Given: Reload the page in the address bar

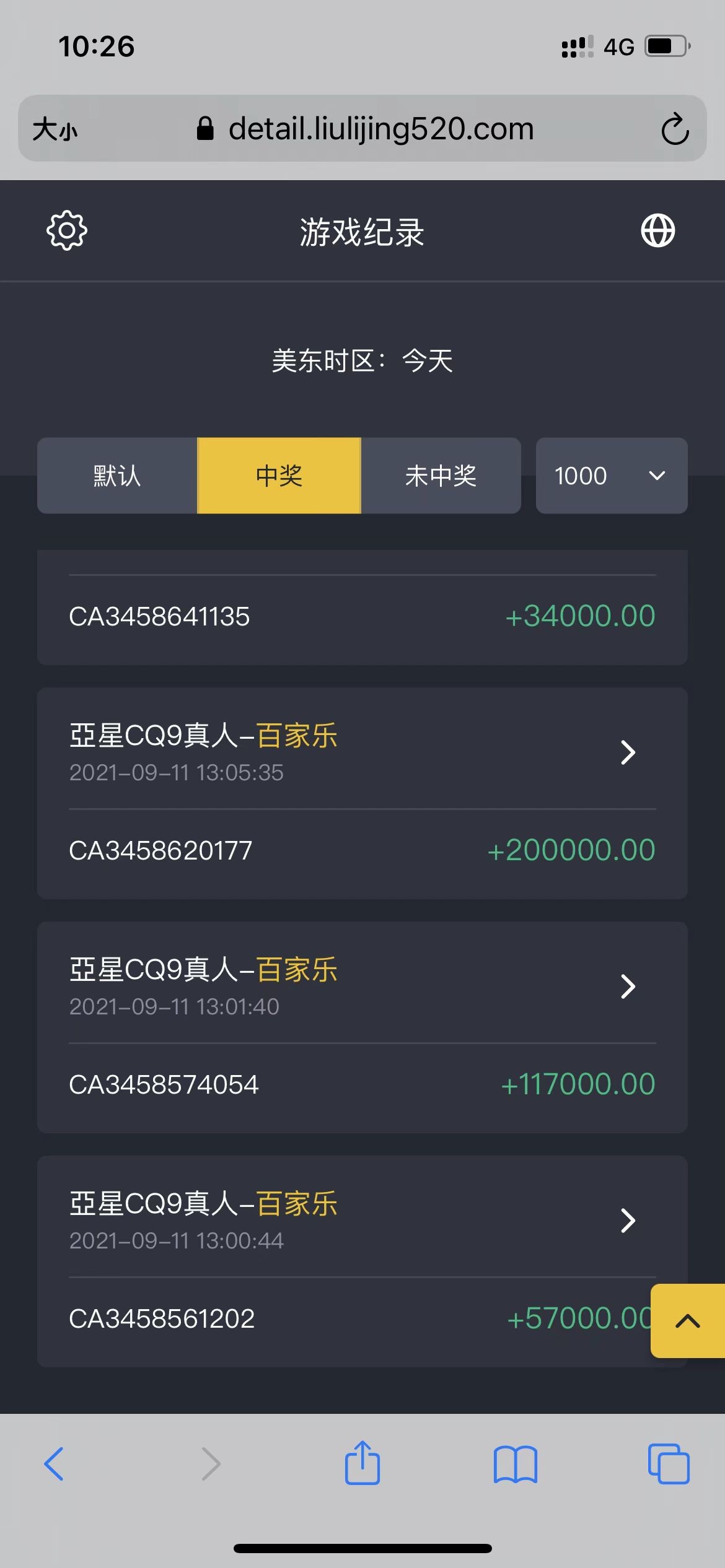Looking at the screenshot, I should pos(674,129).
